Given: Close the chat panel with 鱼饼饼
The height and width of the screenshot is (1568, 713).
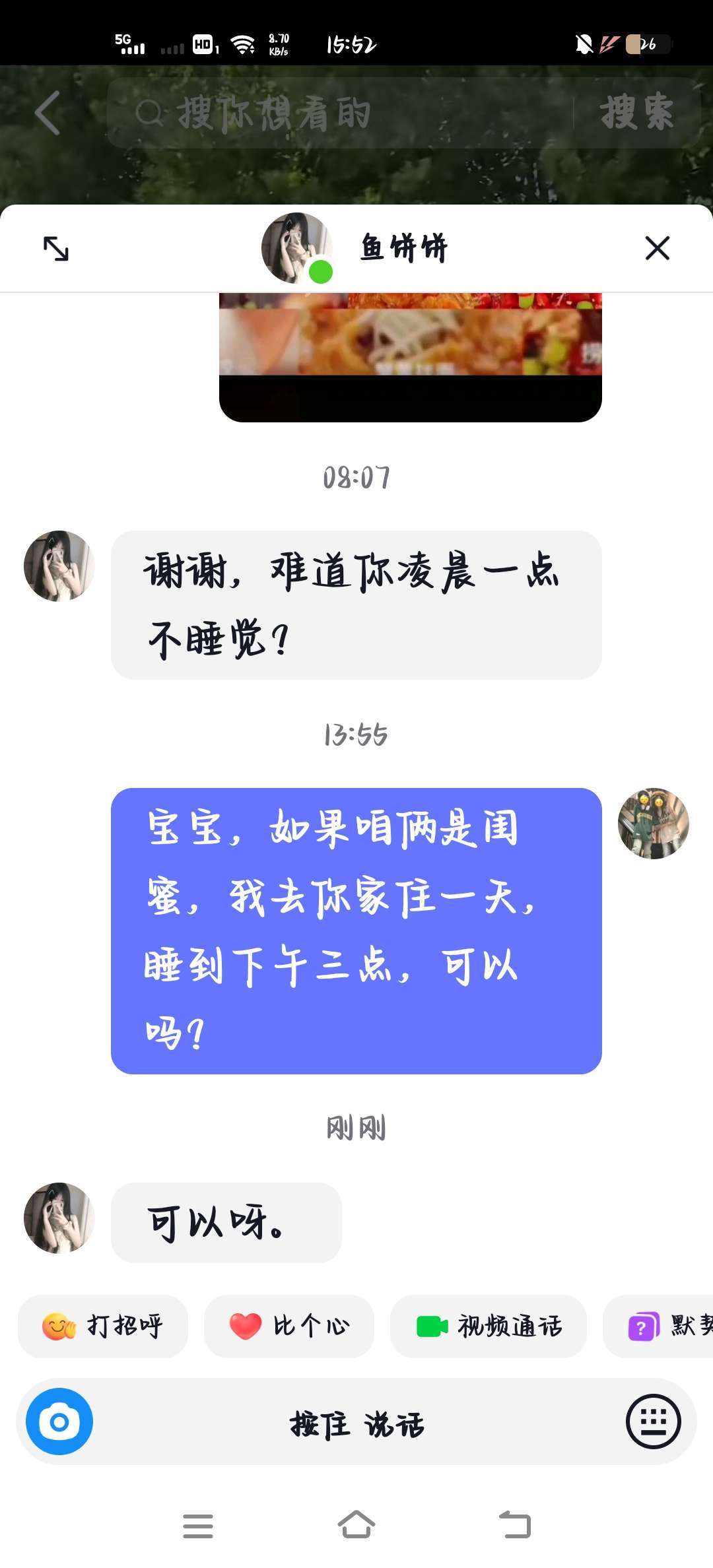Looking at the screenshot, I should 657,249.
